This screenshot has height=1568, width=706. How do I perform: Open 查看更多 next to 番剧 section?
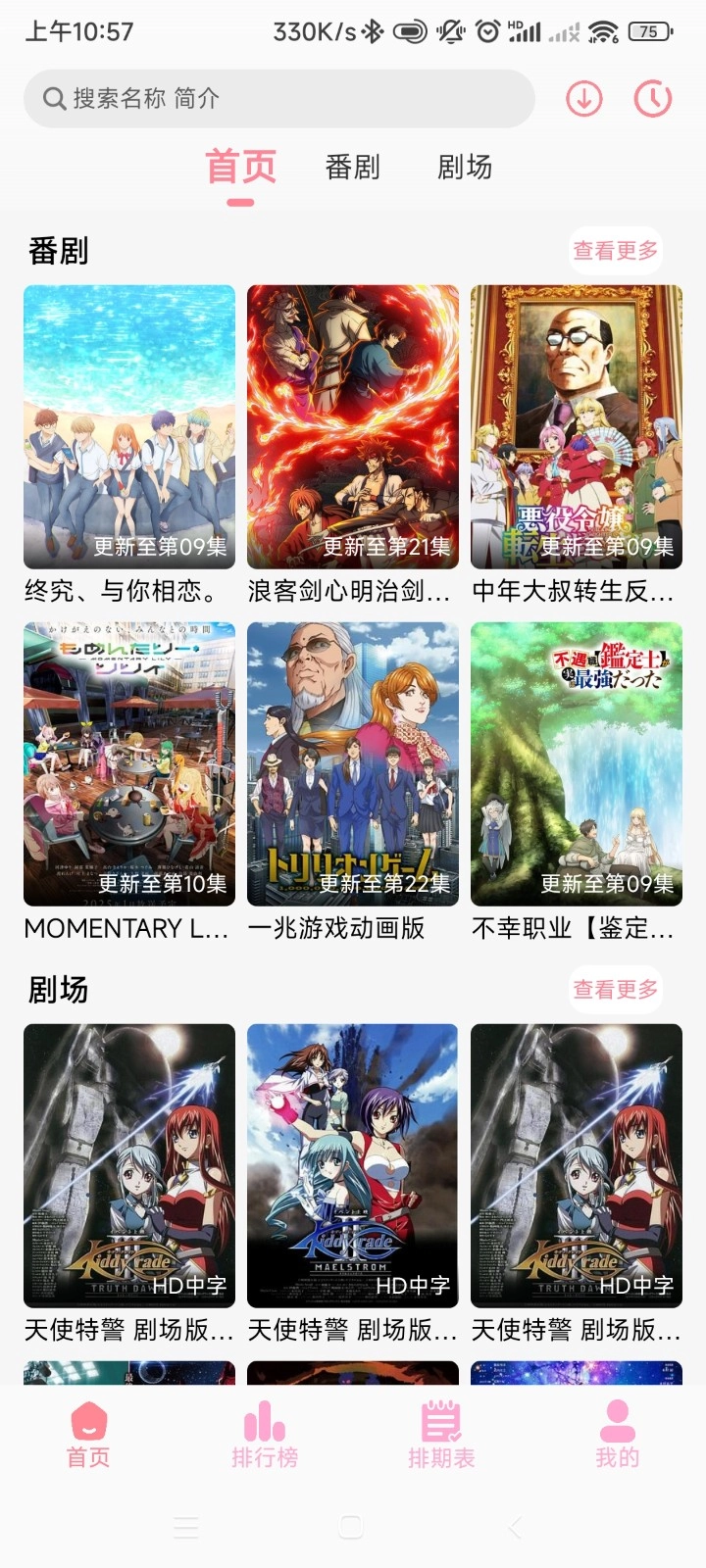pos(616,250)
